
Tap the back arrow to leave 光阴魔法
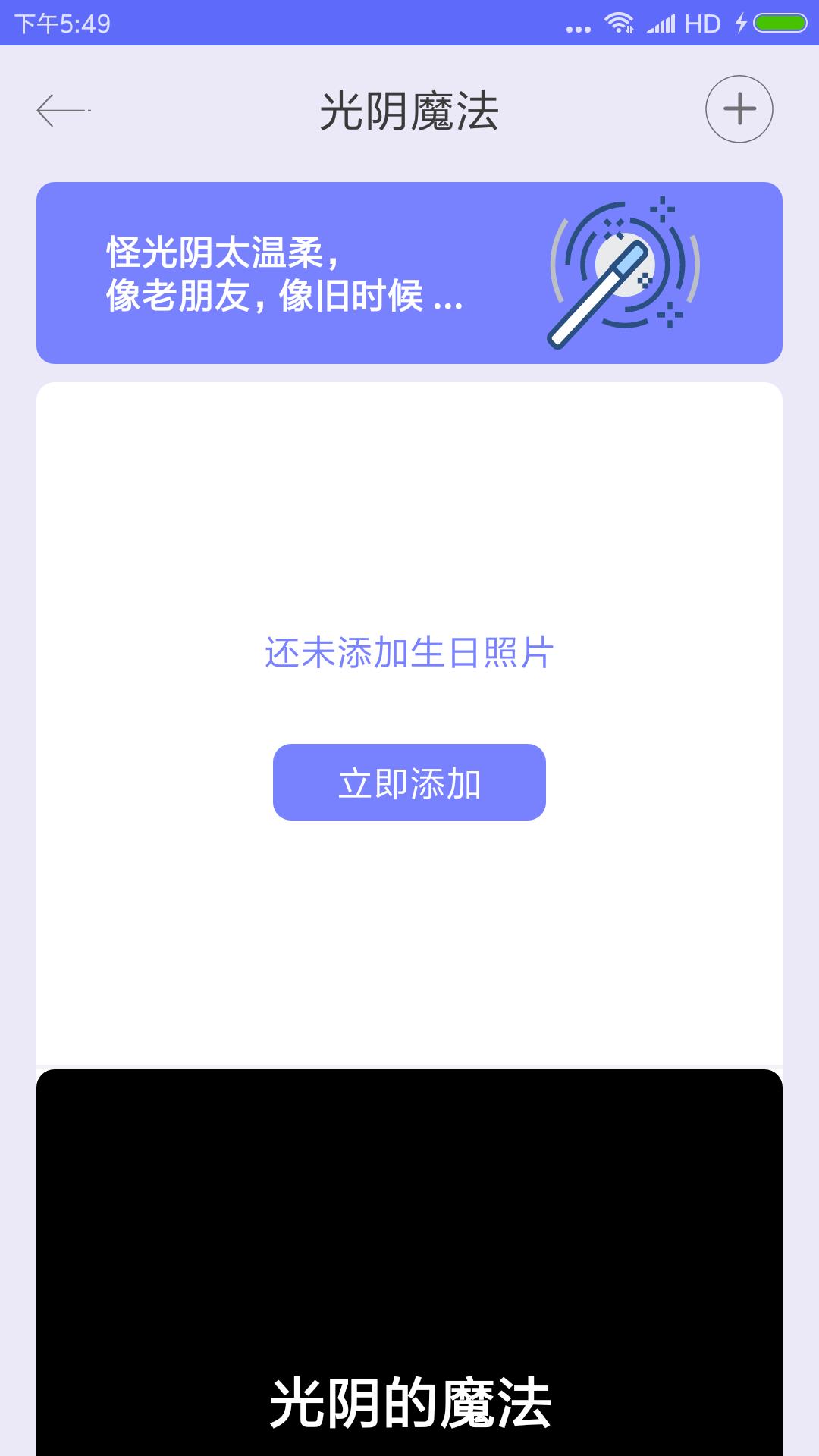pos(64,108)
